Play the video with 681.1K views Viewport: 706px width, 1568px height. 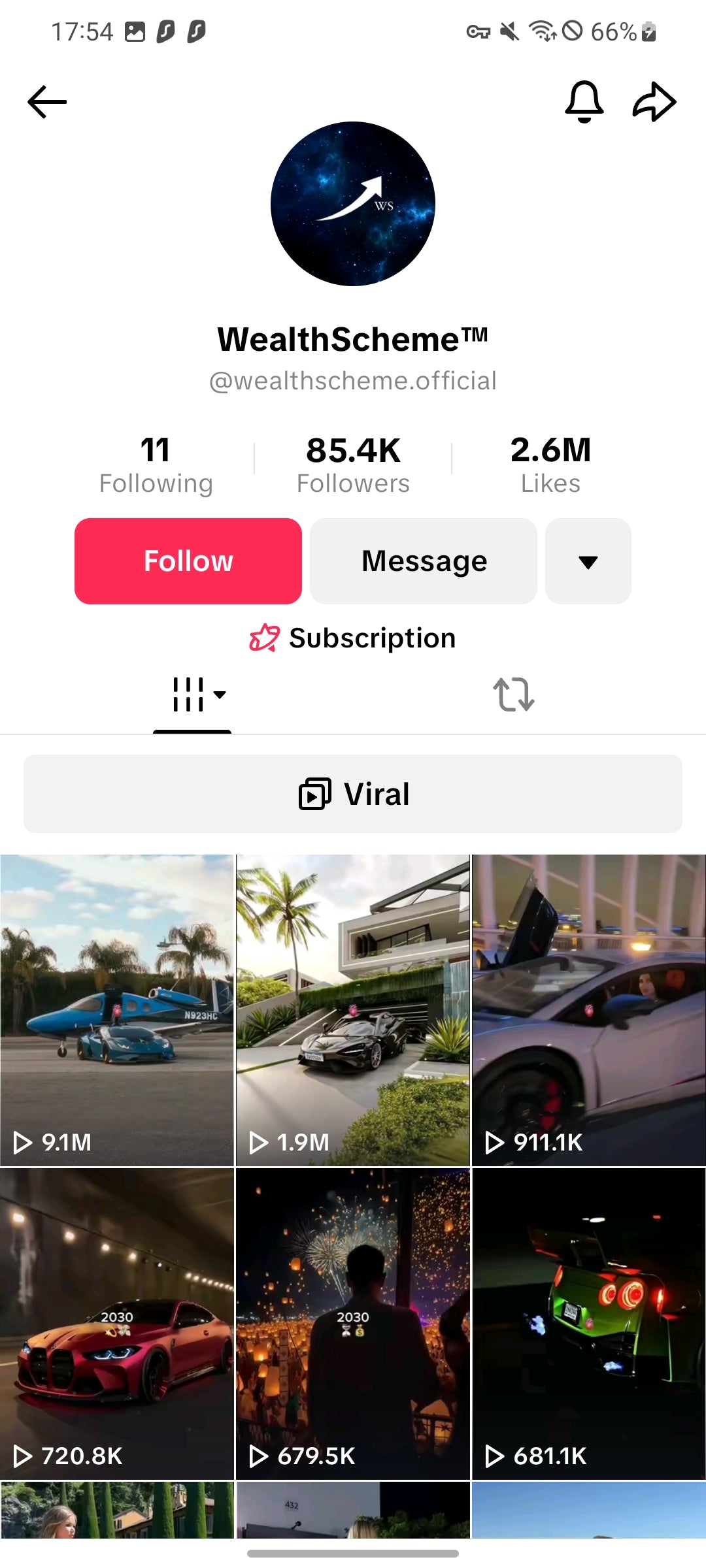point(588,1324)
